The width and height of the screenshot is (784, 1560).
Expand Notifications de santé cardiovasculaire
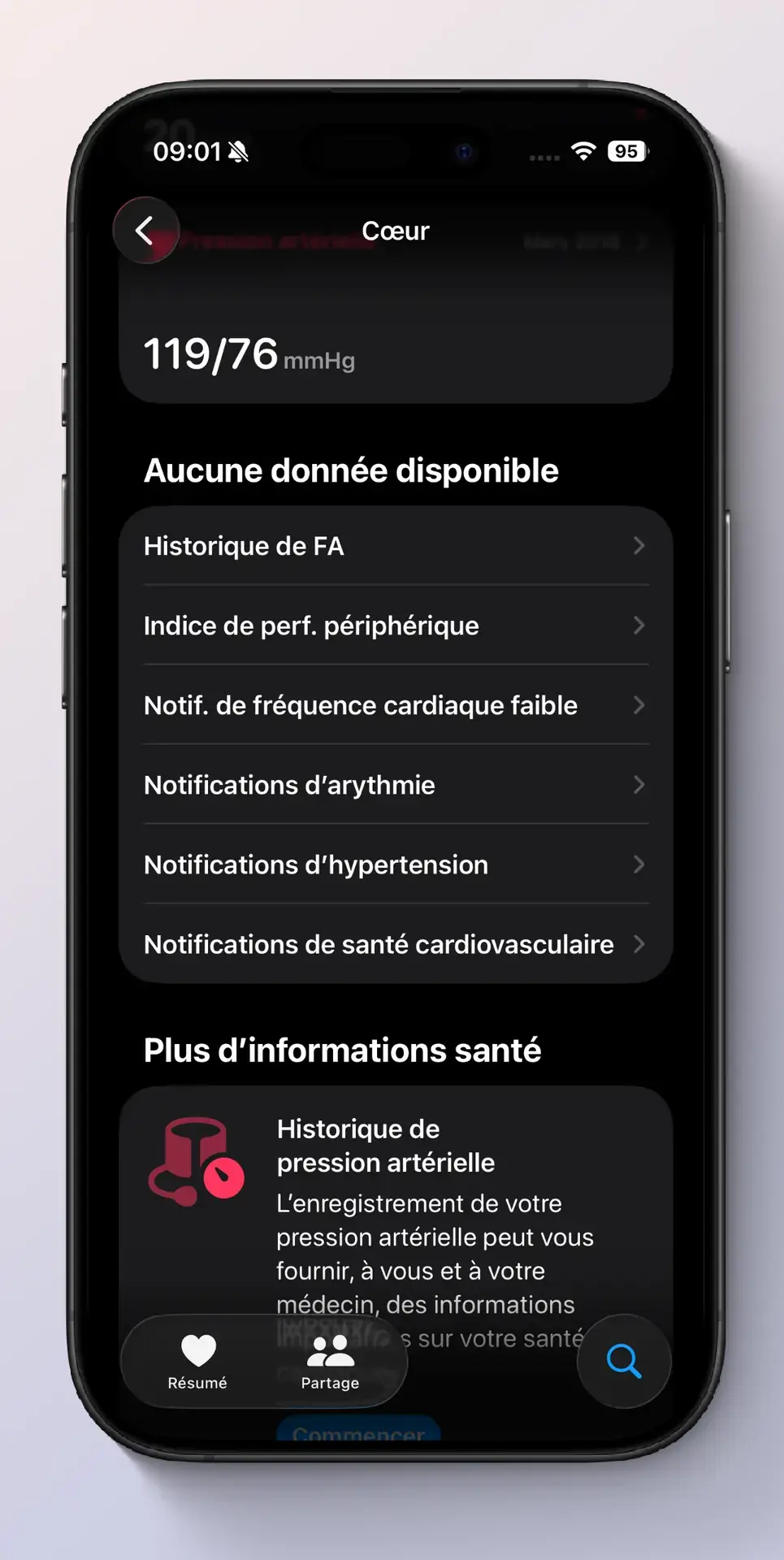tap(640, 944)
